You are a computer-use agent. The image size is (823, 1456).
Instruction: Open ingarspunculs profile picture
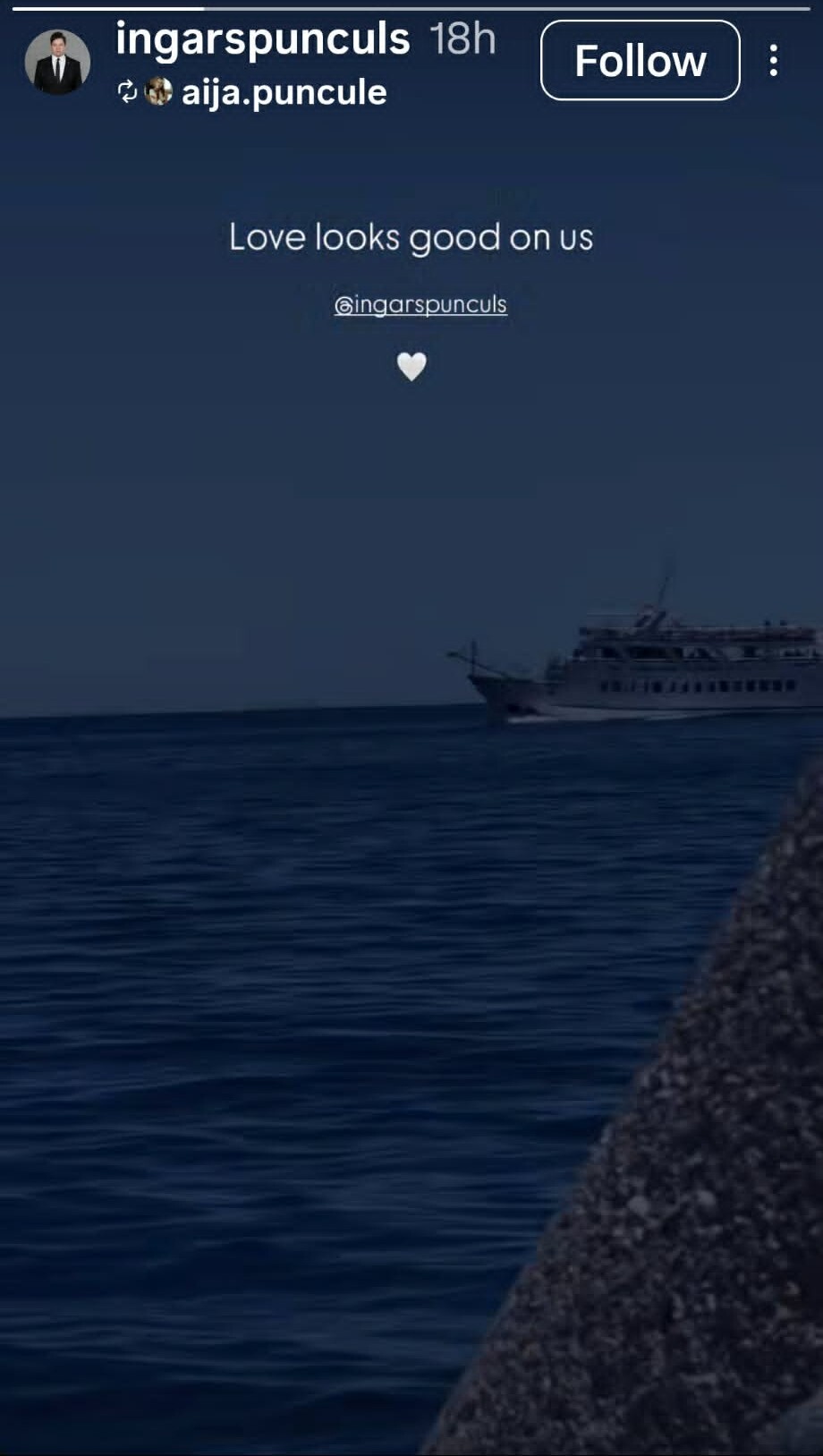57,62
